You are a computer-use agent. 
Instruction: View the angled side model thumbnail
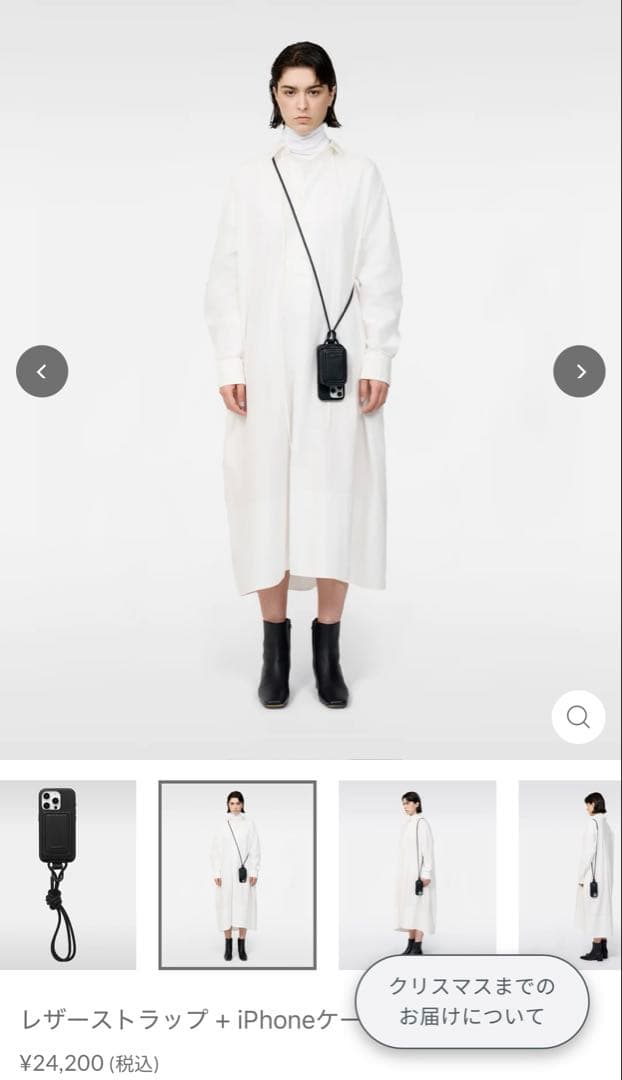pos(417,874)
